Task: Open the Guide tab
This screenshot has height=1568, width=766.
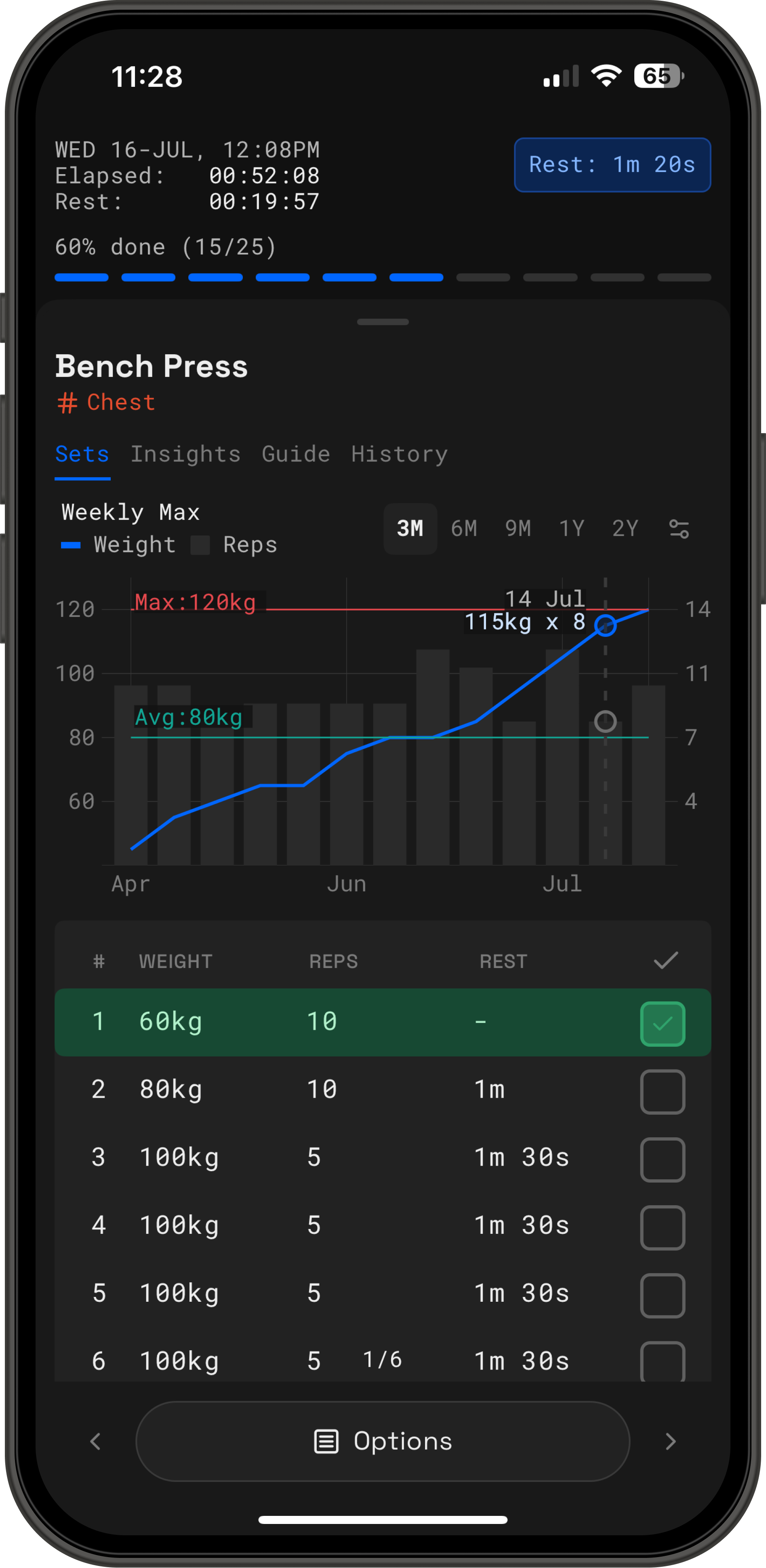Action: [296, 454]
